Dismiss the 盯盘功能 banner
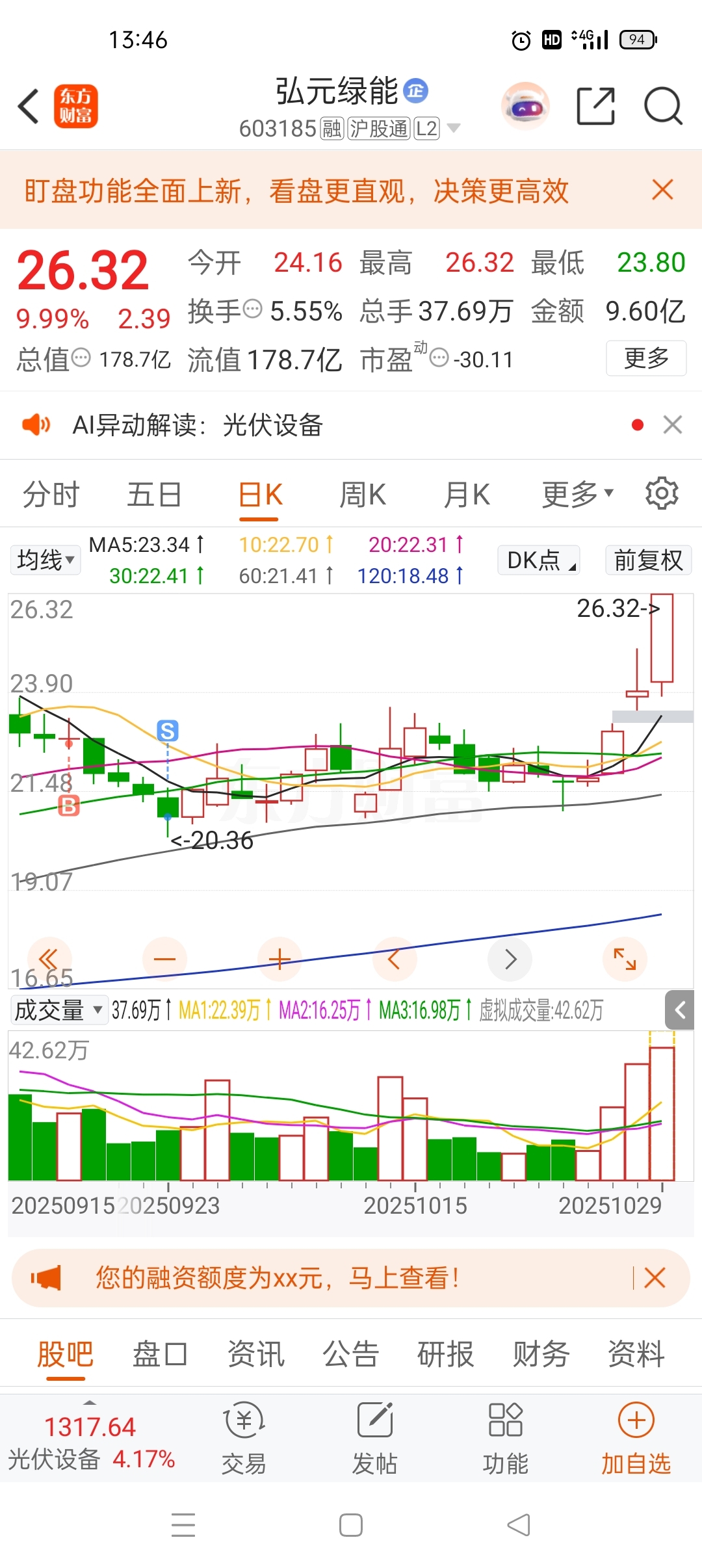The image size is (702, 1568). click(x=662, y=190)
